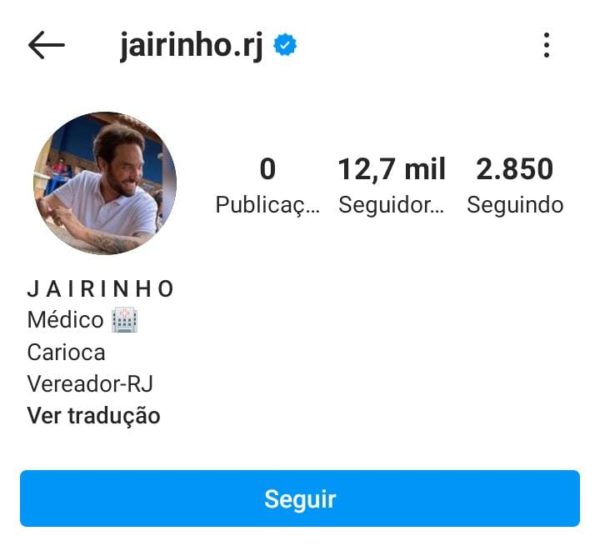Follow jairinho.rj with the Seguir button

click(x=300, y=499)
